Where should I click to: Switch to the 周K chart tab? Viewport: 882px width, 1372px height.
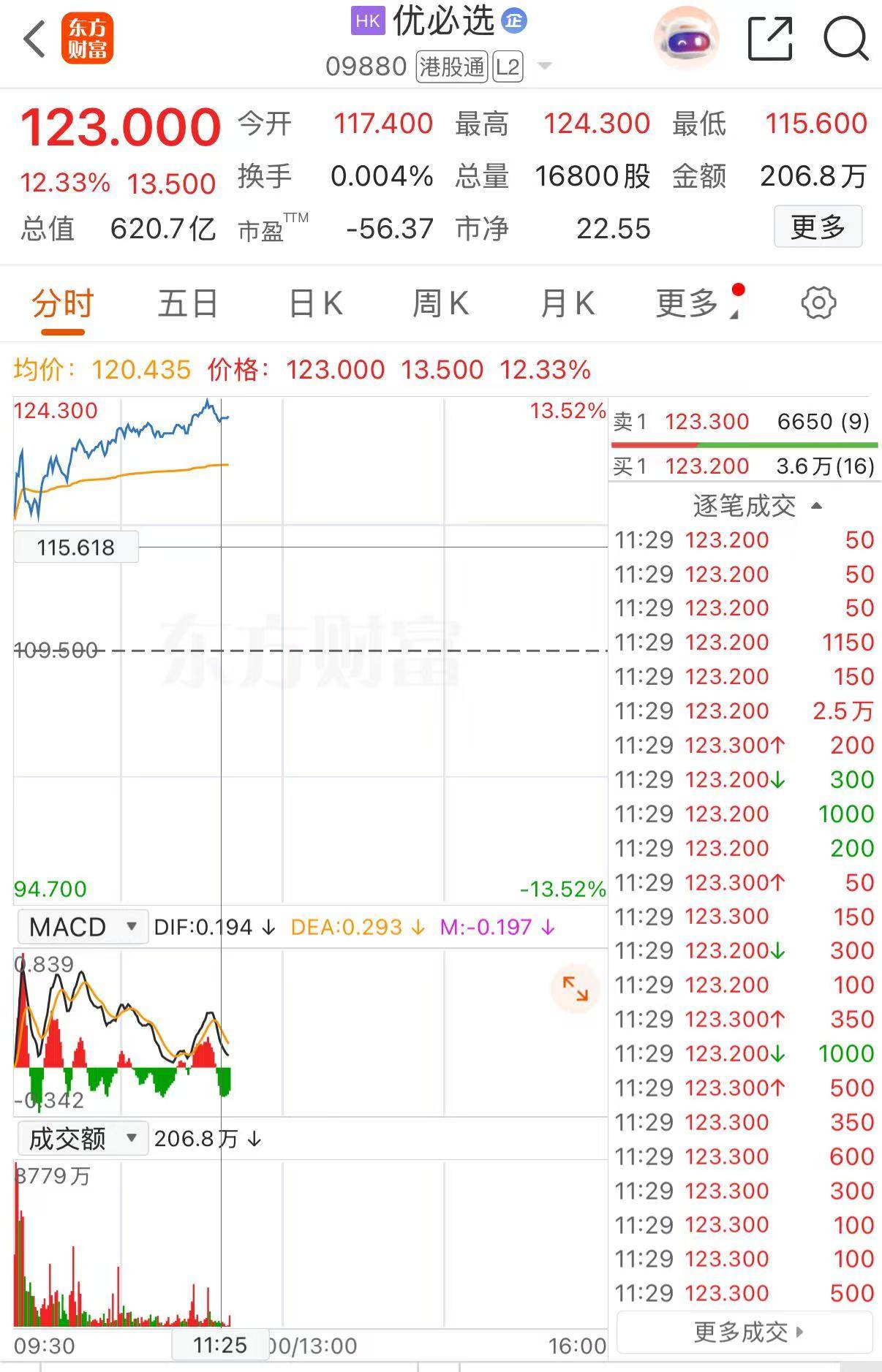[440, 303]
